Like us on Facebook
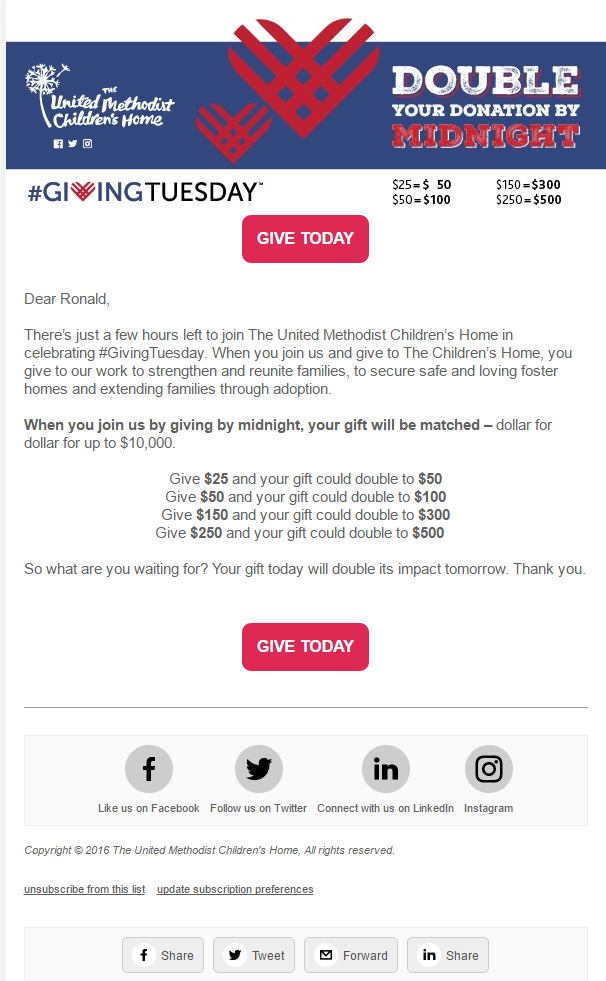This screenshot has width=606, height=981. point(149,769)
